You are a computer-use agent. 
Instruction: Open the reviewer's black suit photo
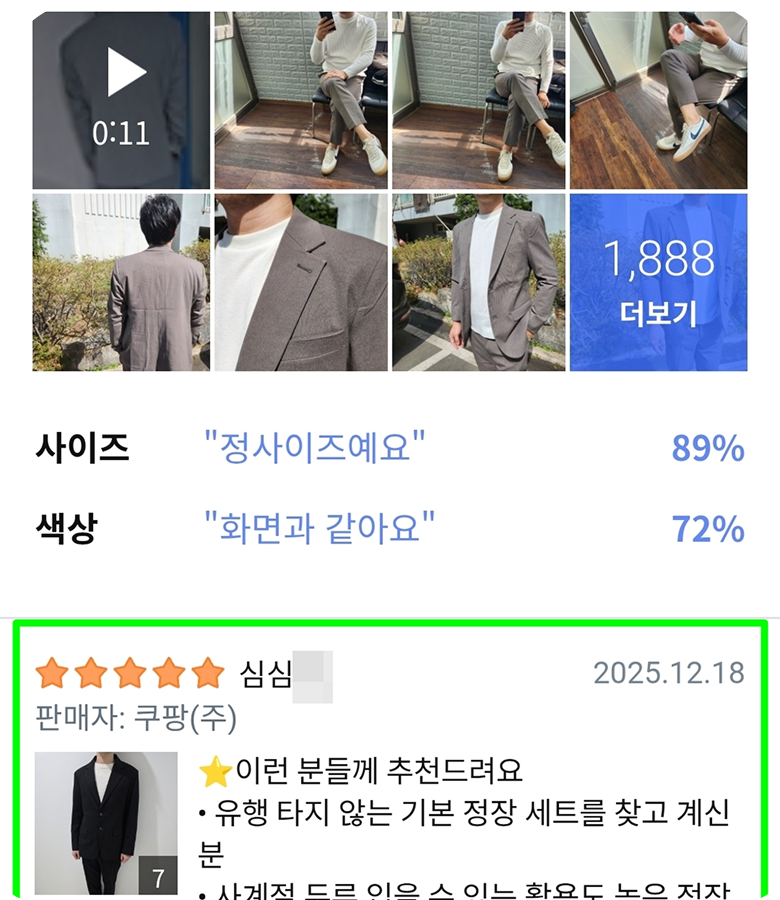106,823
